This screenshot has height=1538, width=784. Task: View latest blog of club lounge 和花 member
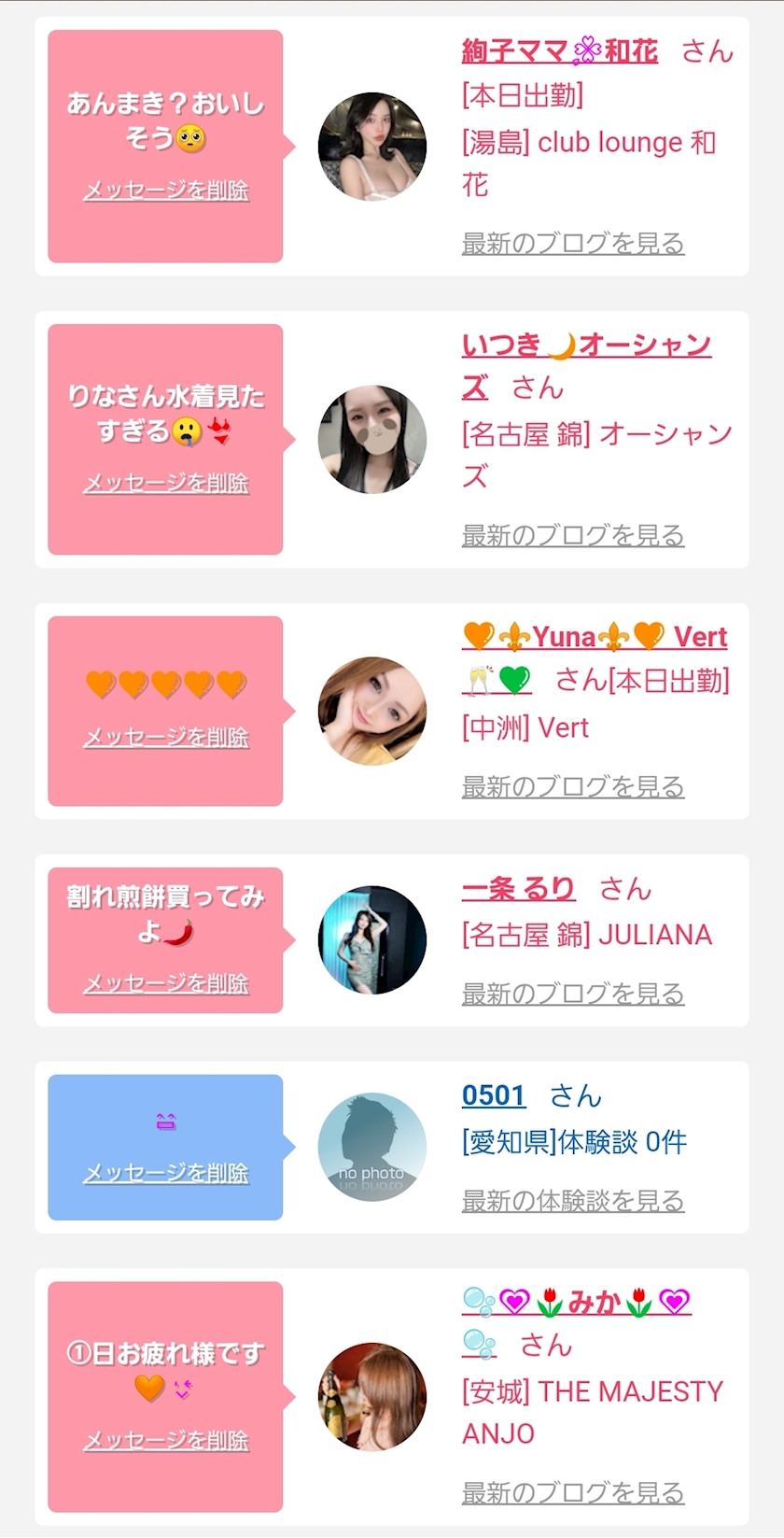click(573, 244)
